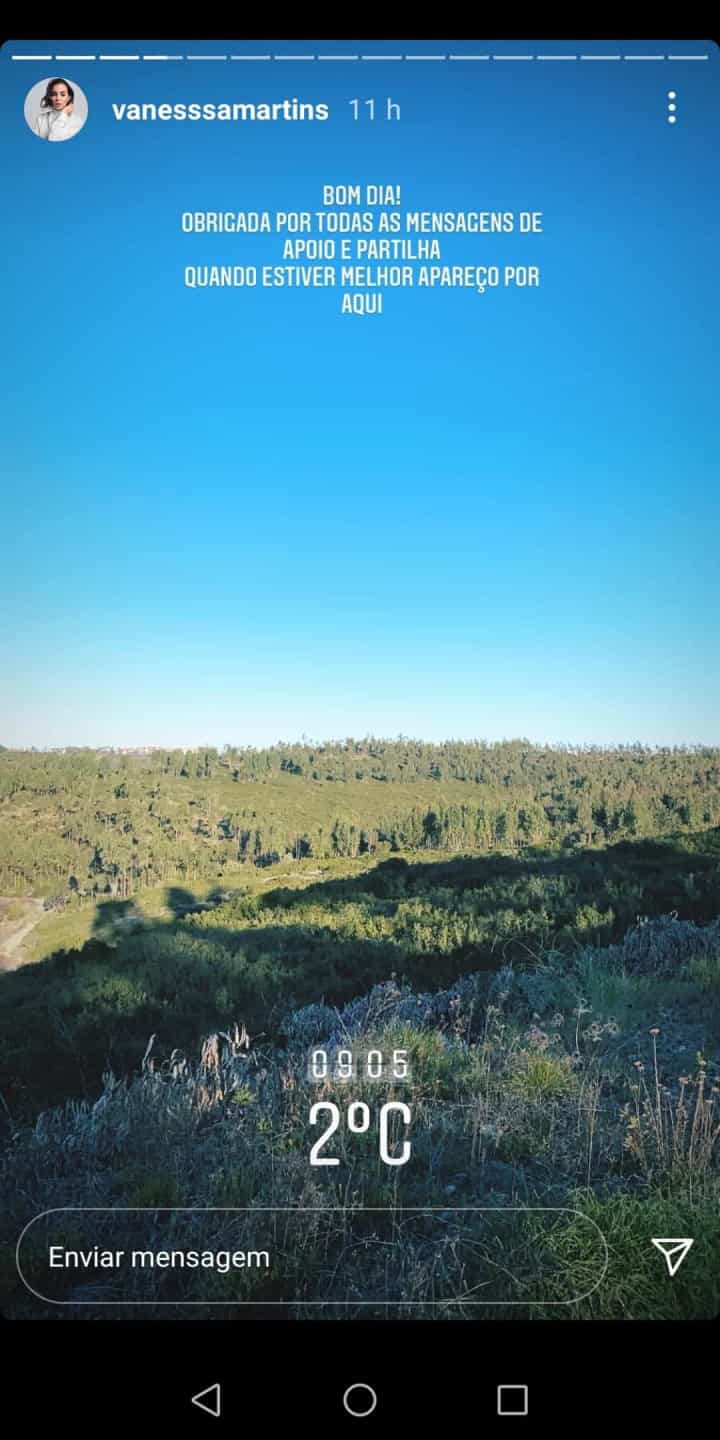Open the three-dot overflow menu
The height and width of the screenshot is (1440, 720).
(672, 108)
